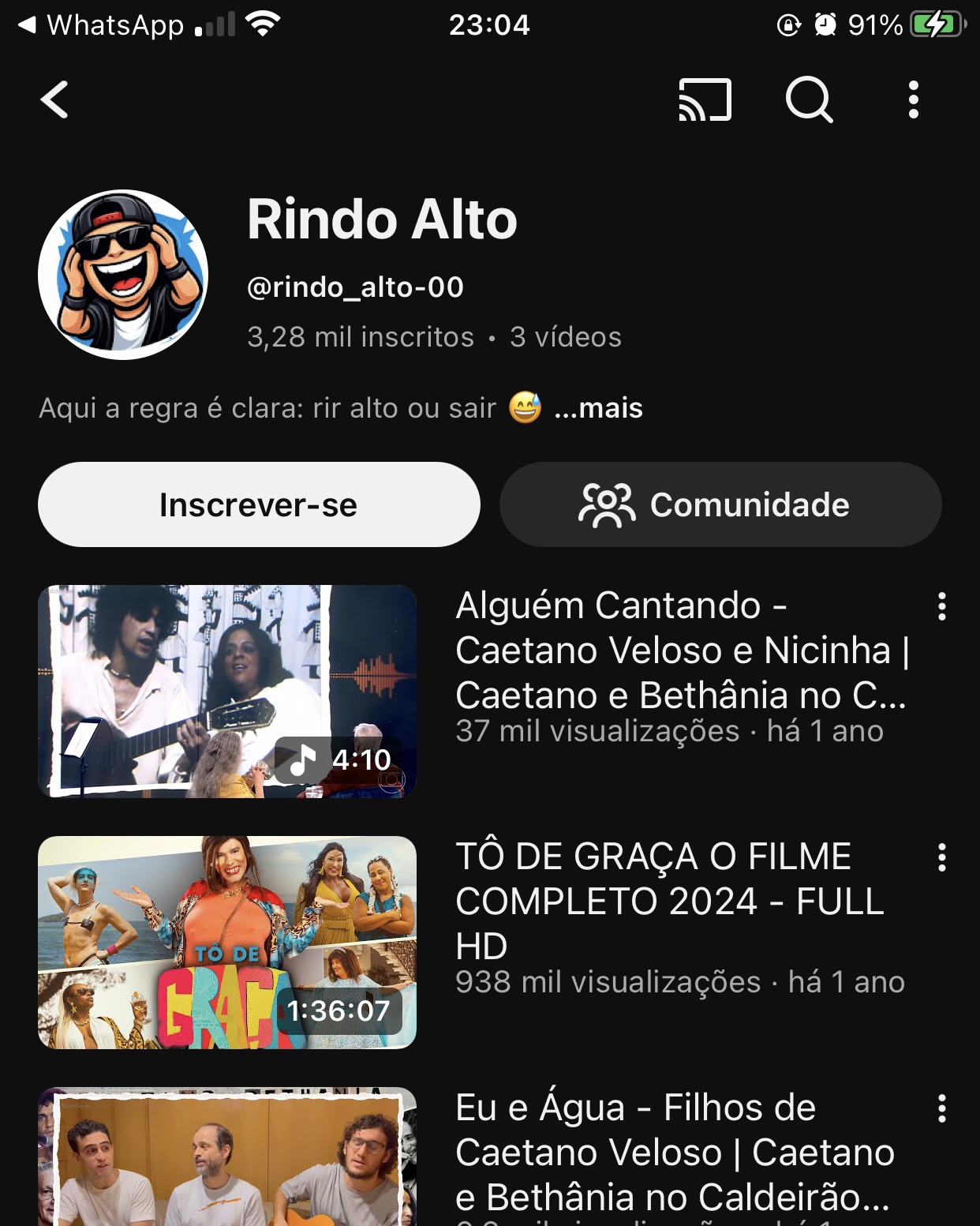Screen dimensions: 980x1226
Task: Watch TÔ DE GRAÇA O FILME COMPLETO
Action: point(227,942)
